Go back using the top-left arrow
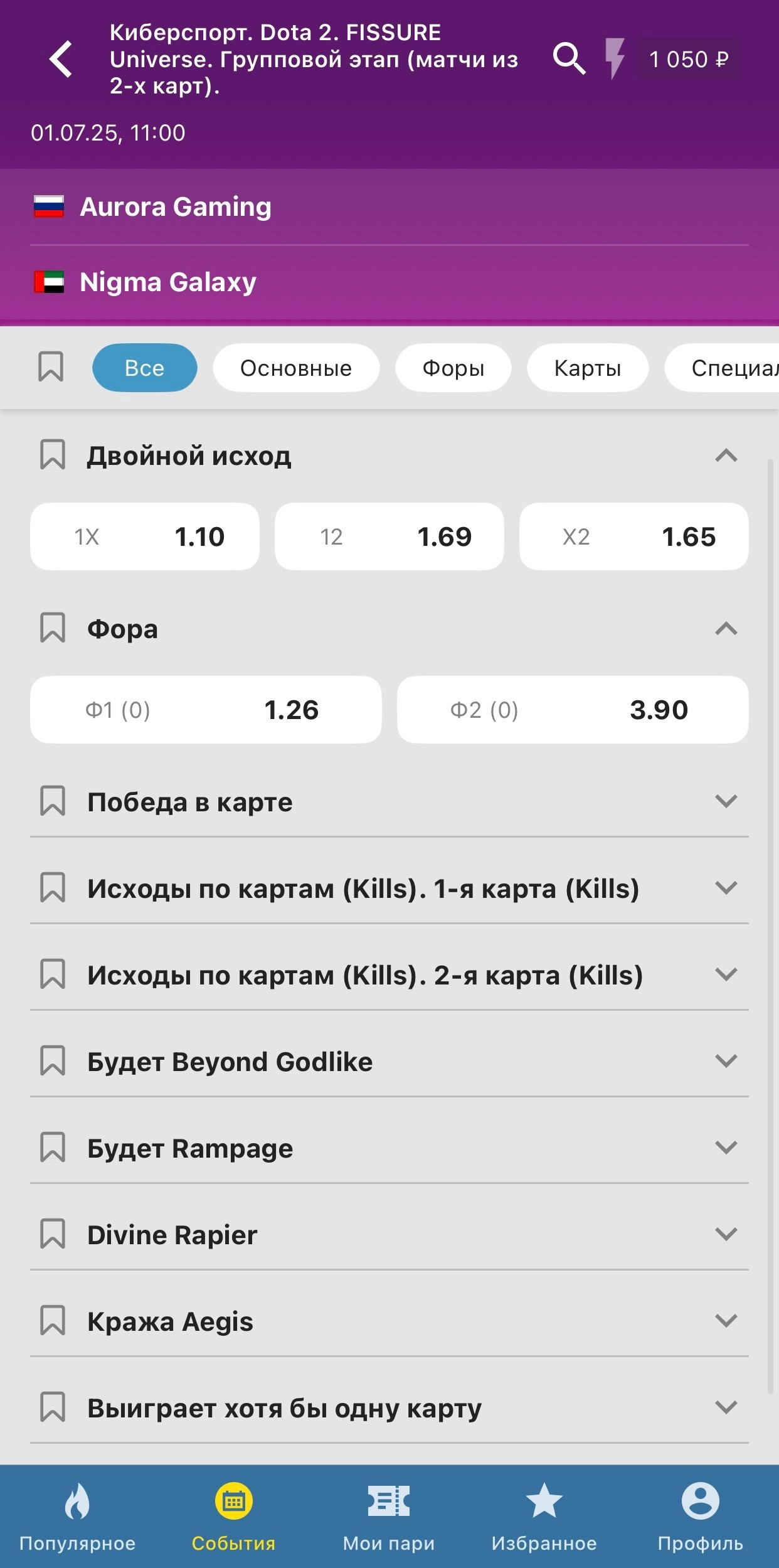 61,60
